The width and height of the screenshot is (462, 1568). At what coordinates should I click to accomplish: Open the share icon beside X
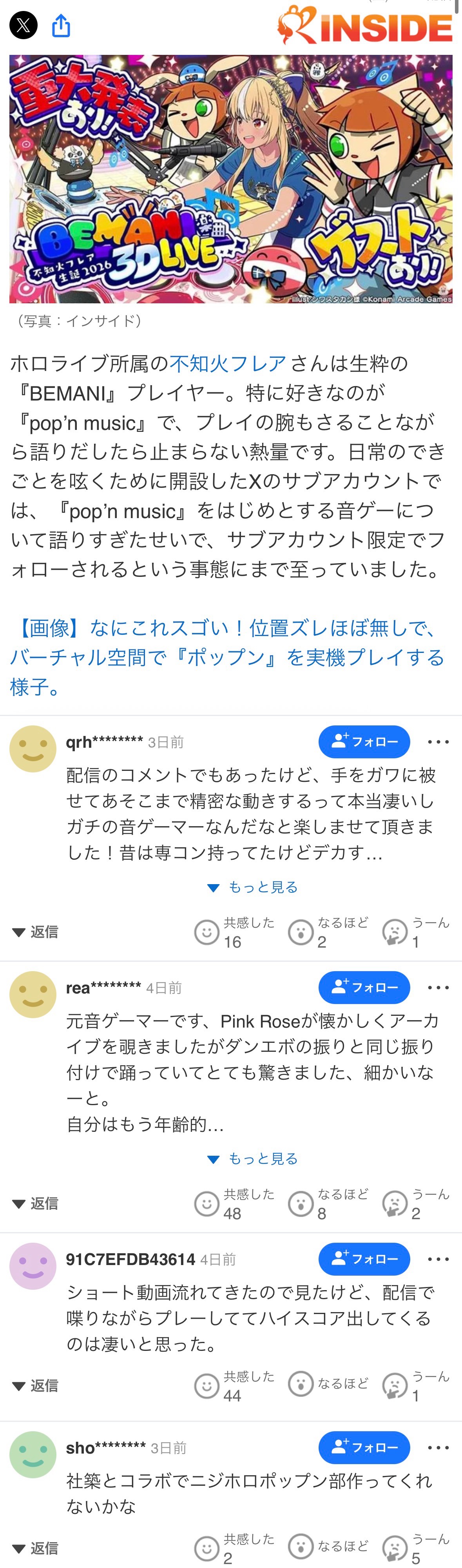[x=61, y=25]
